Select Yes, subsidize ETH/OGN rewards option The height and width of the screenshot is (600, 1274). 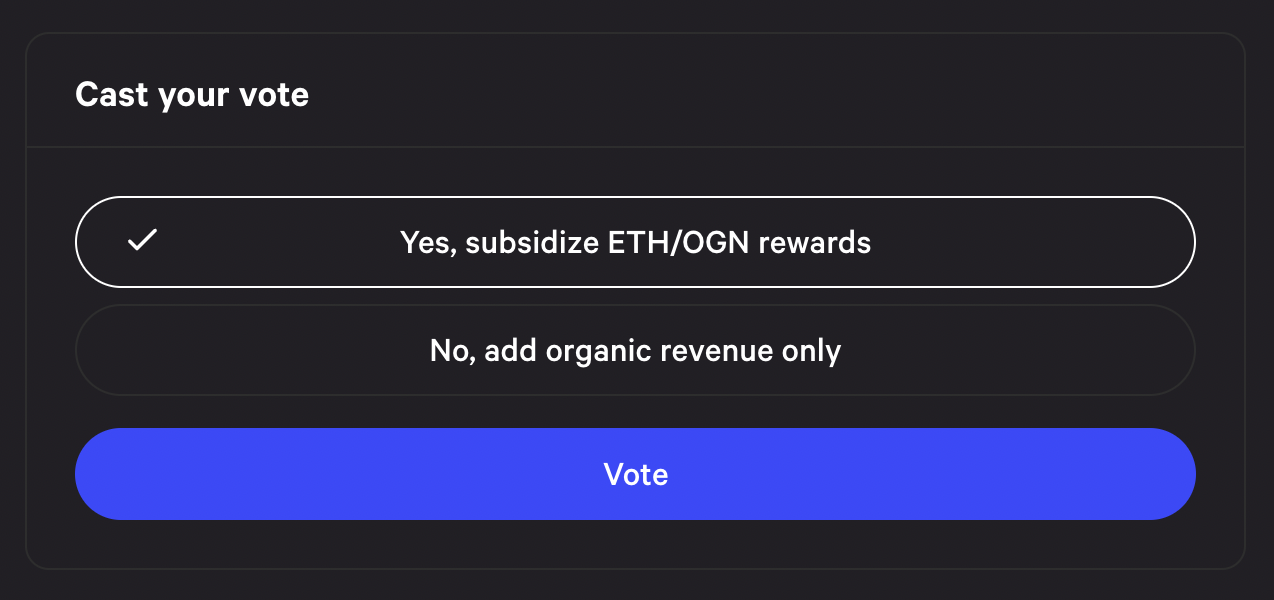click(x=635, y=243)
